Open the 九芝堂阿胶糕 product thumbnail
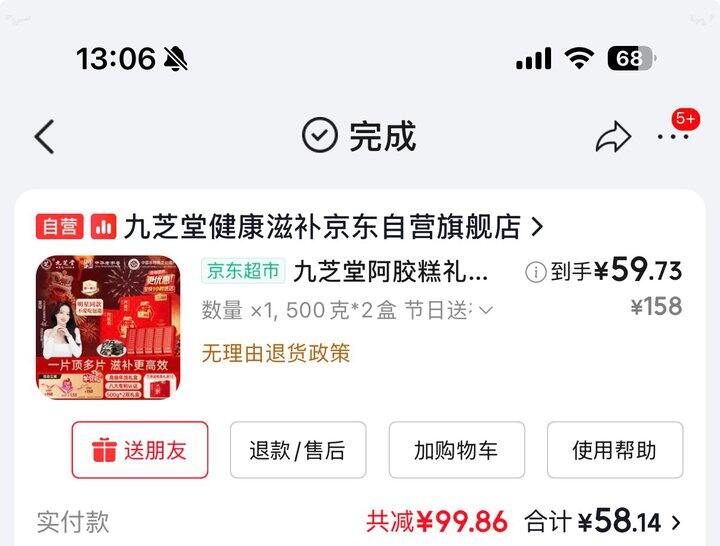720x546 pixels. (x=108, y=329)
